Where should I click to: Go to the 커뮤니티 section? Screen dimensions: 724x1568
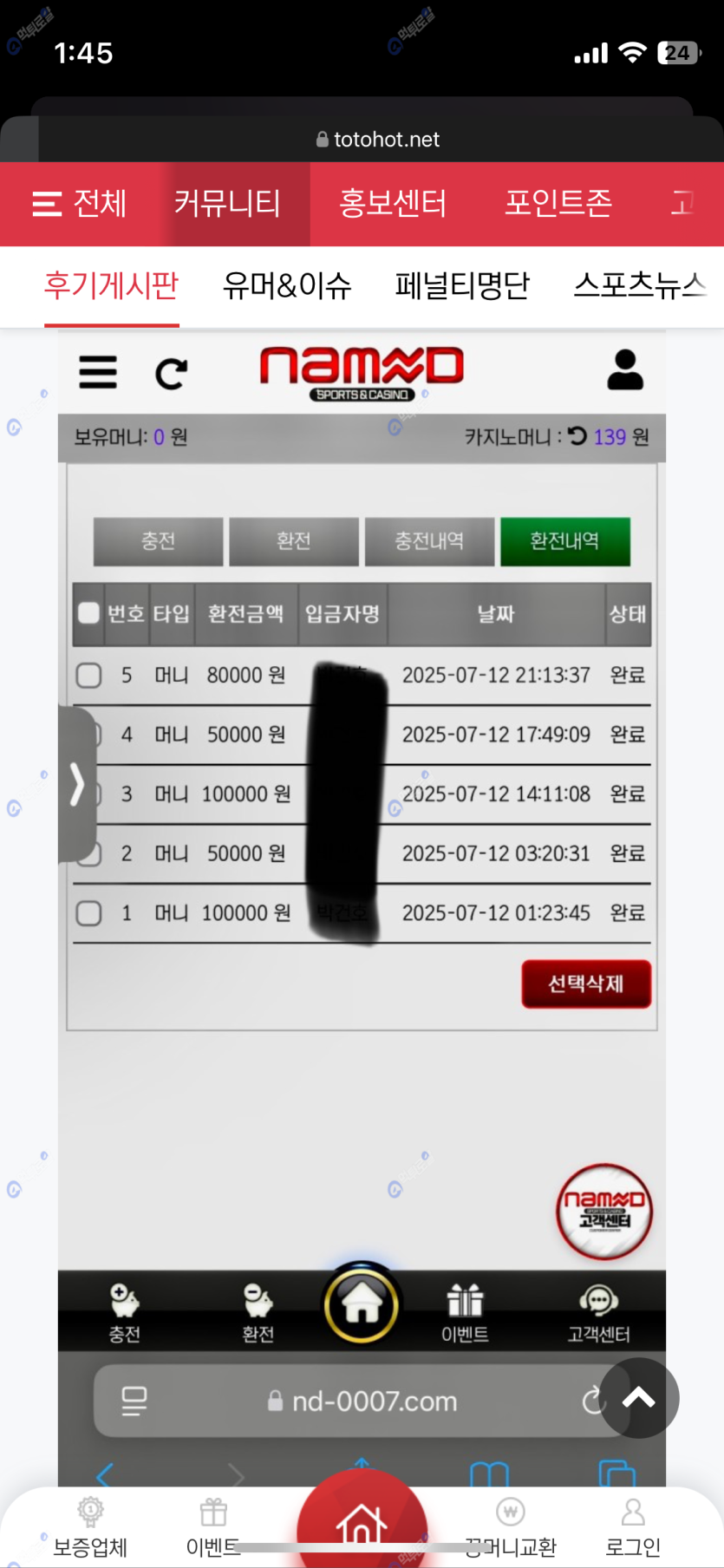click(227, 204)
